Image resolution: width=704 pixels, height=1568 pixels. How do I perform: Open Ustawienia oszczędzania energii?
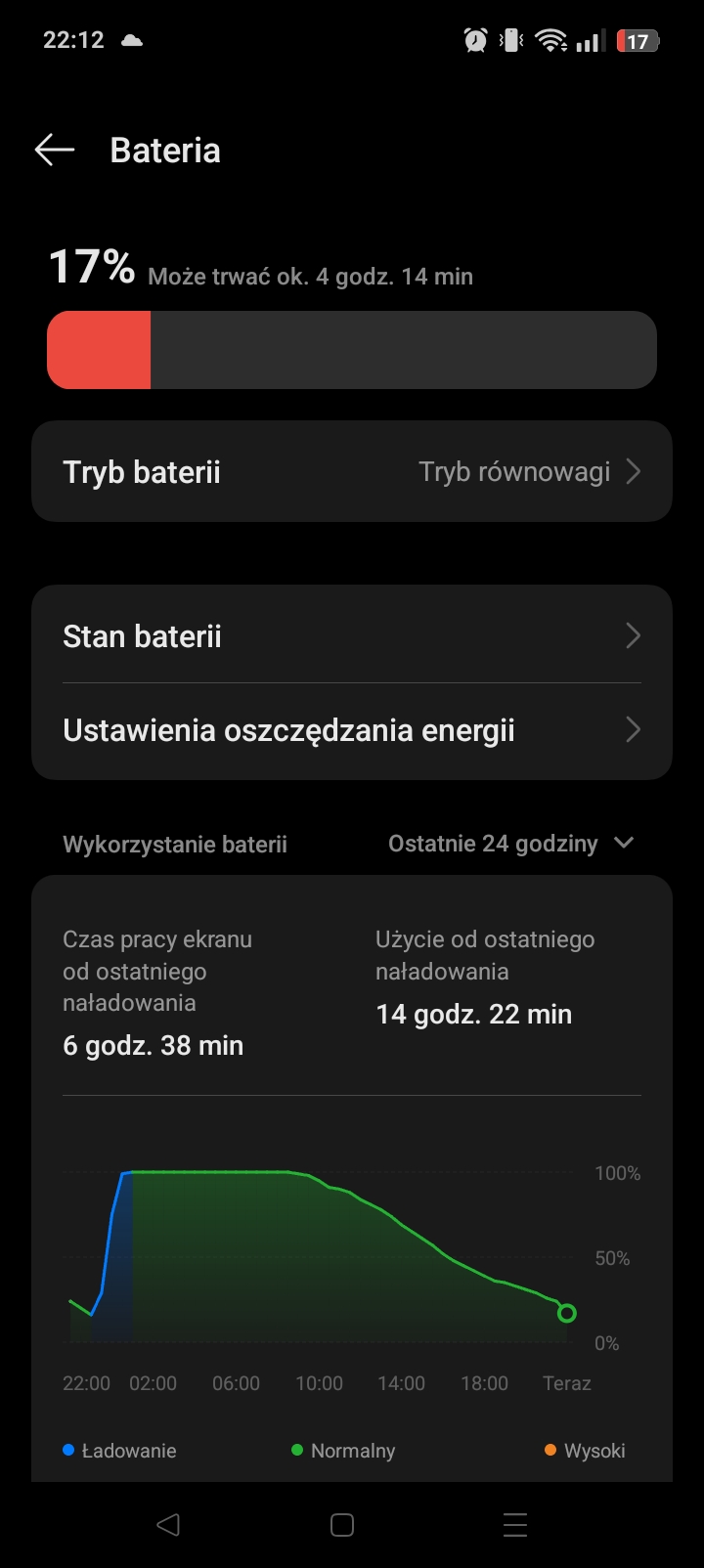(x=352, y=730)
